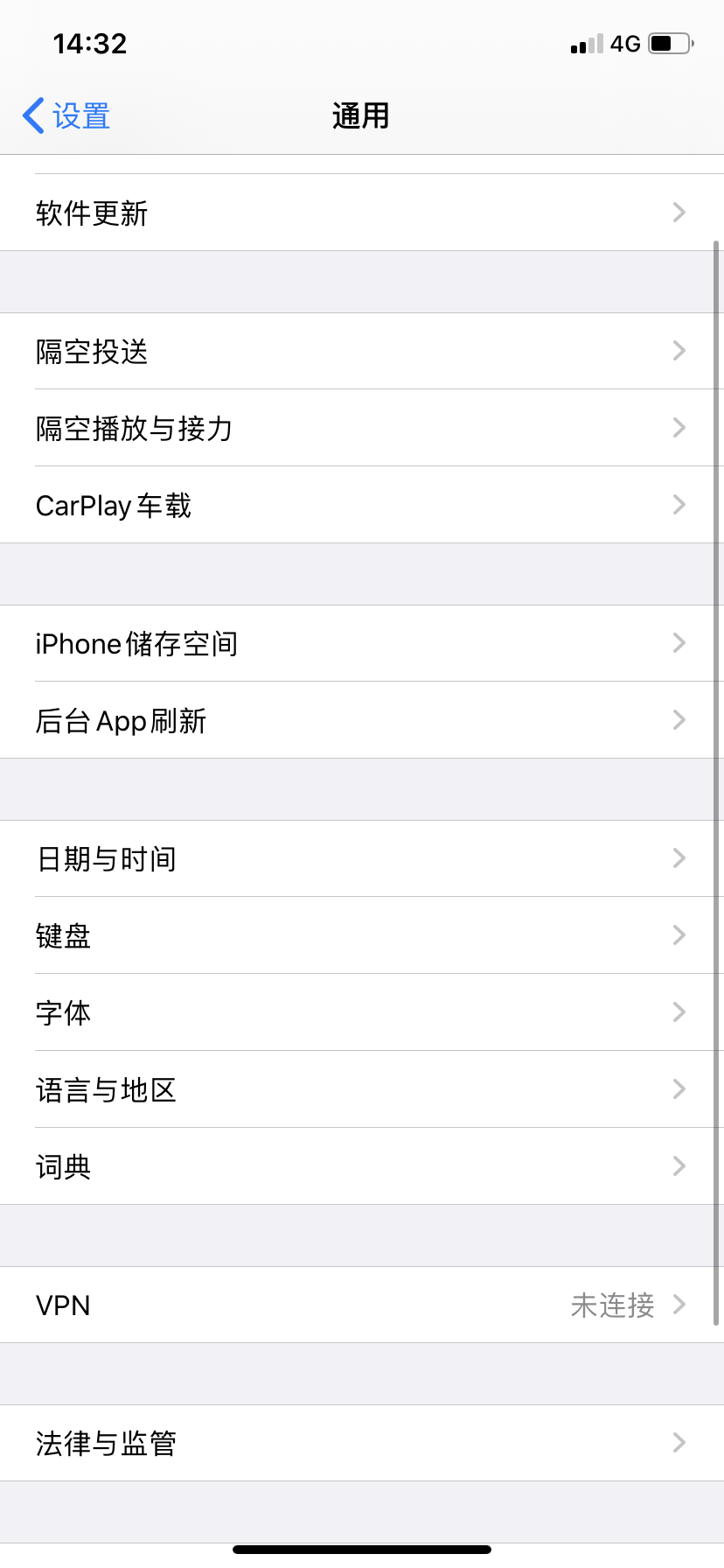Open 日期与时间 settings
724x1568 pixels.
click(362, 858)
